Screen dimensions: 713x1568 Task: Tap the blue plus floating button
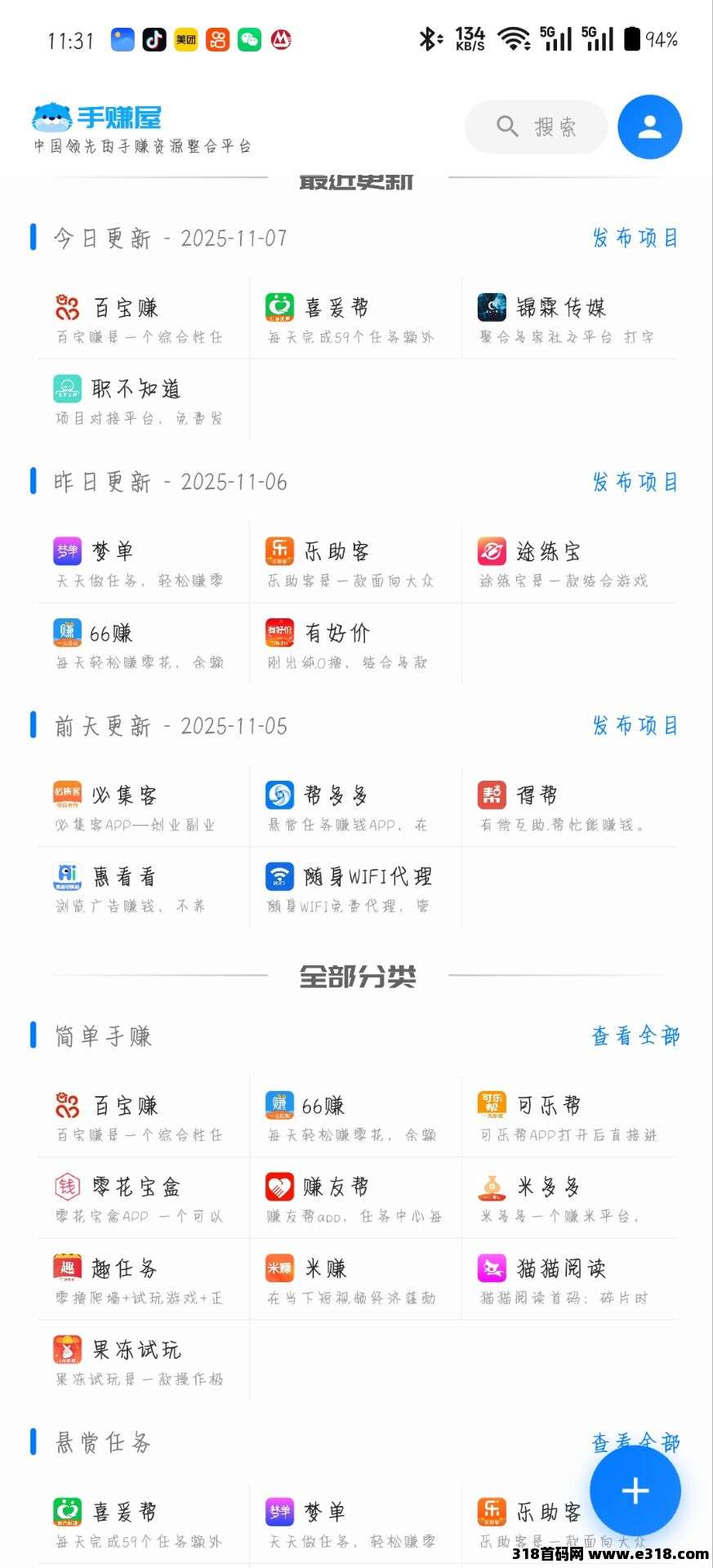coord(635,1490)
